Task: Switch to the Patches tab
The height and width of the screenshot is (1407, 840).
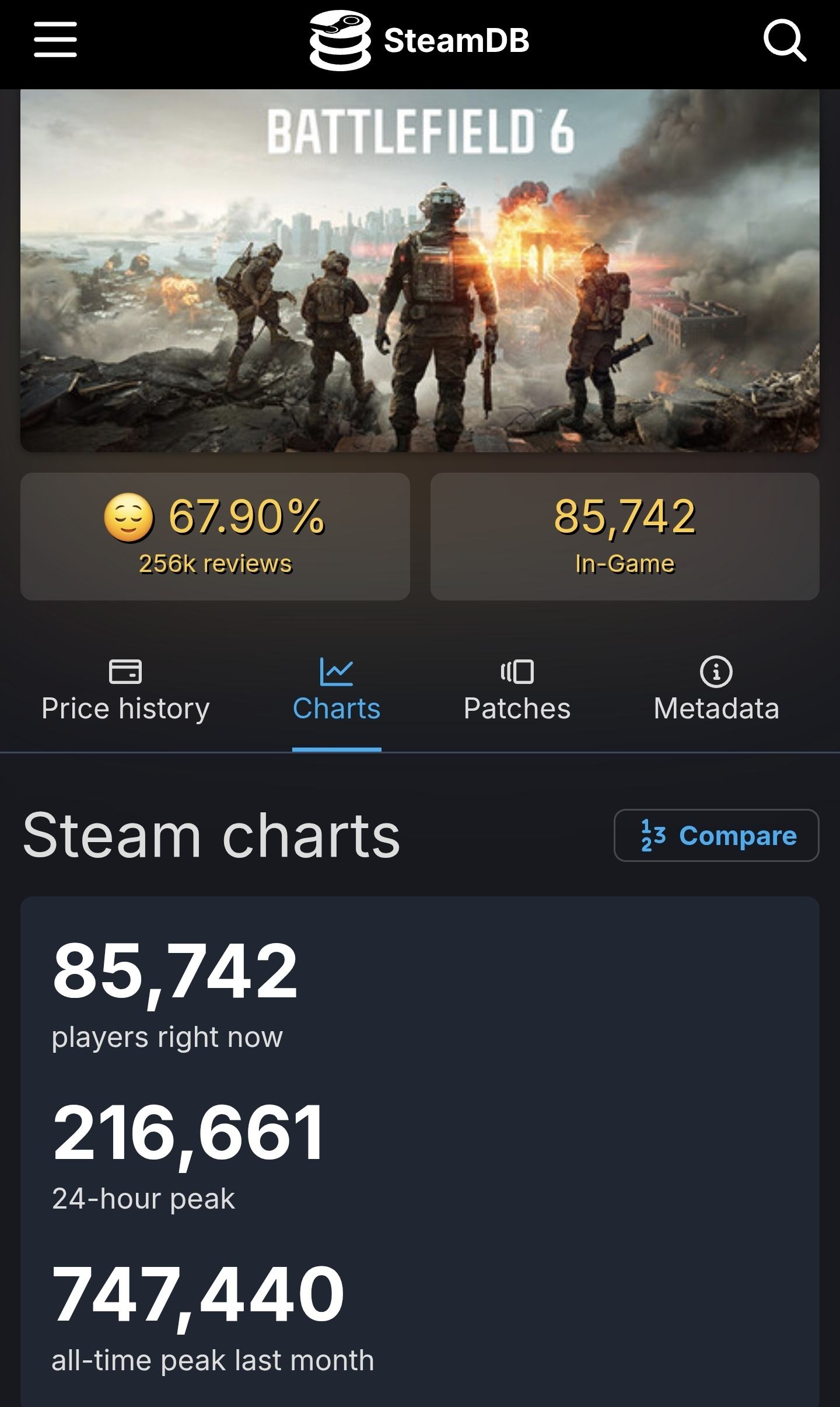Action: click(517, 692)
